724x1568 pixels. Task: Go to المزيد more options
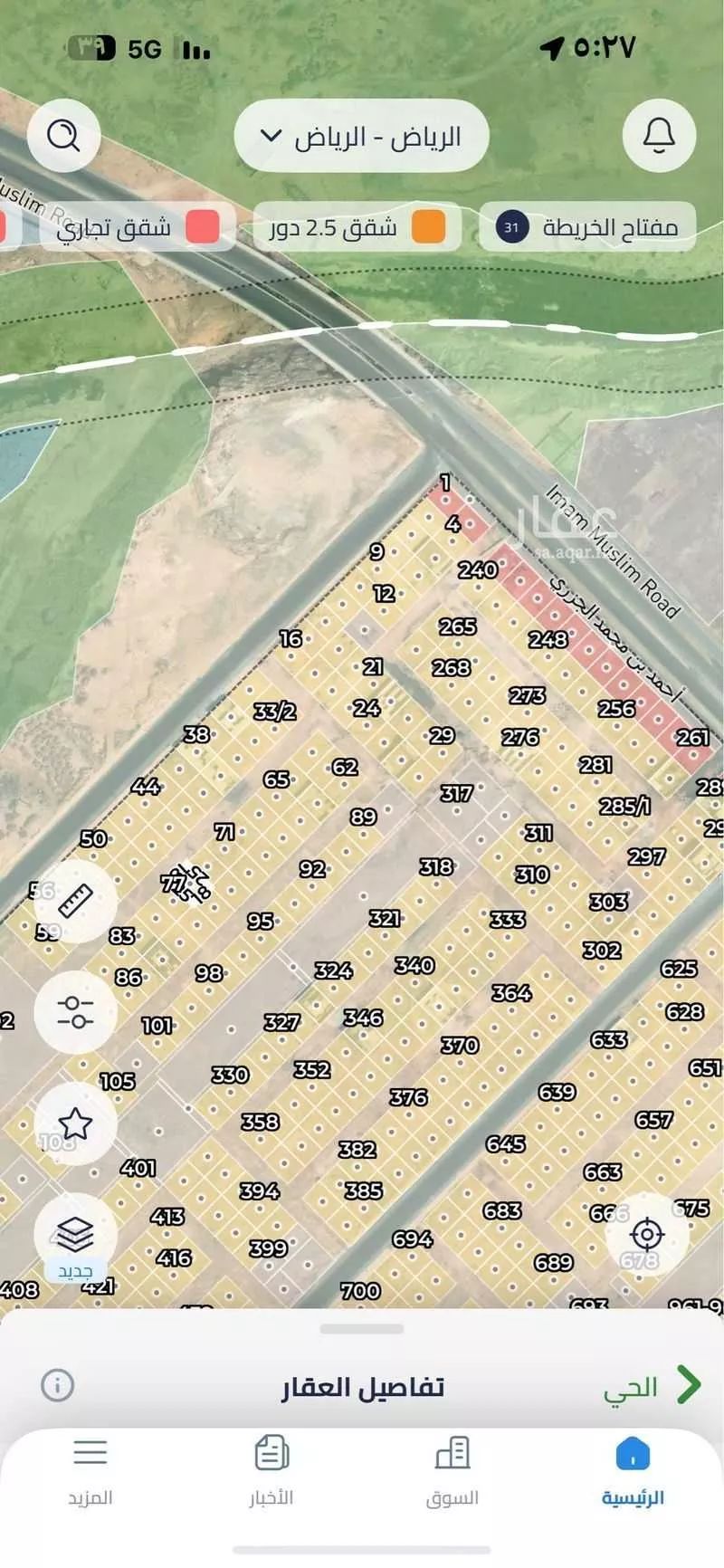[x=90, y=1474]
